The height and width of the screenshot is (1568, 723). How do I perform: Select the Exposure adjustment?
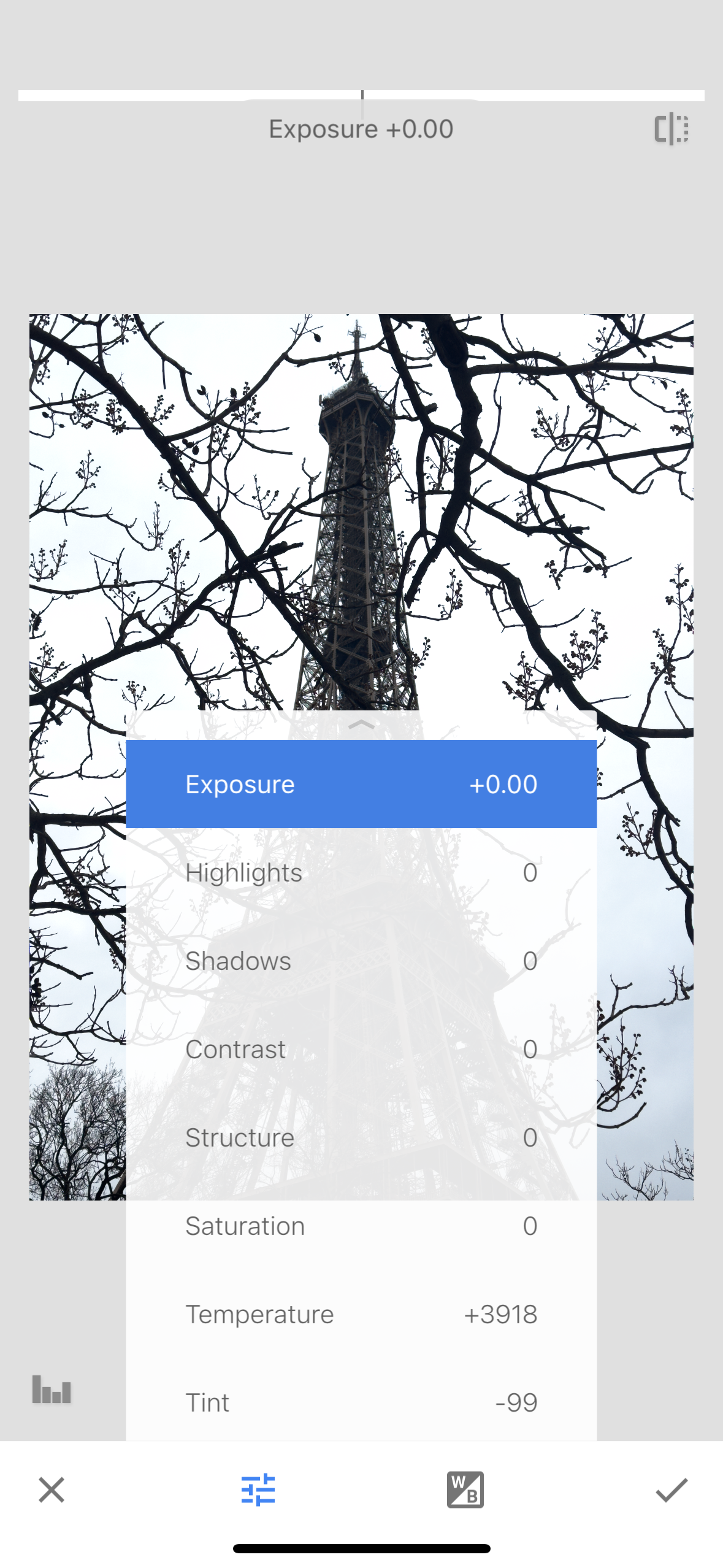pyautogui.click(x=361, y=784)
